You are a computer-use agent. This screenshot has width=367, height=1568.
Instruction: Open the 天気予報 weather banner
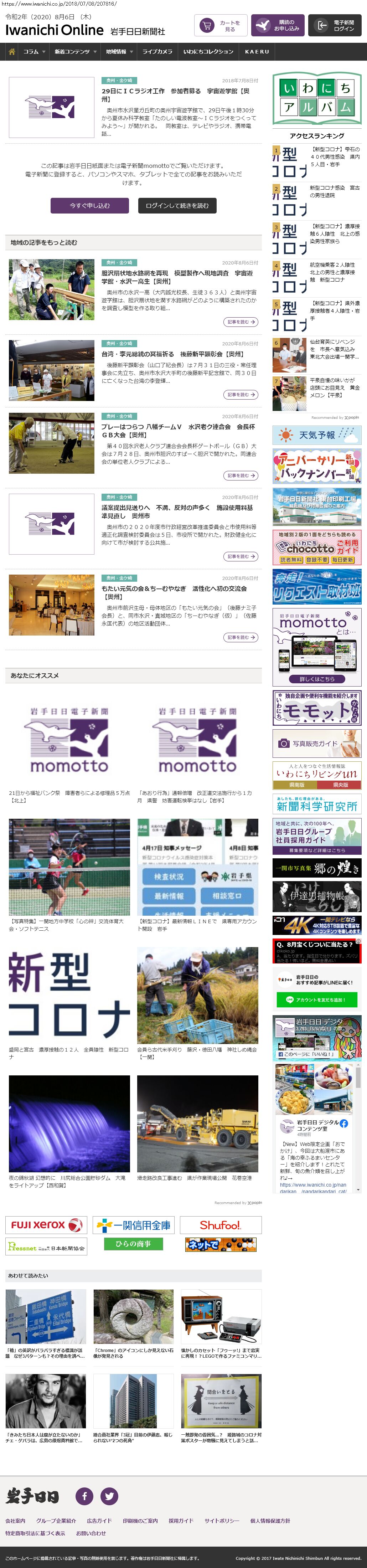(x=317, y=435)
